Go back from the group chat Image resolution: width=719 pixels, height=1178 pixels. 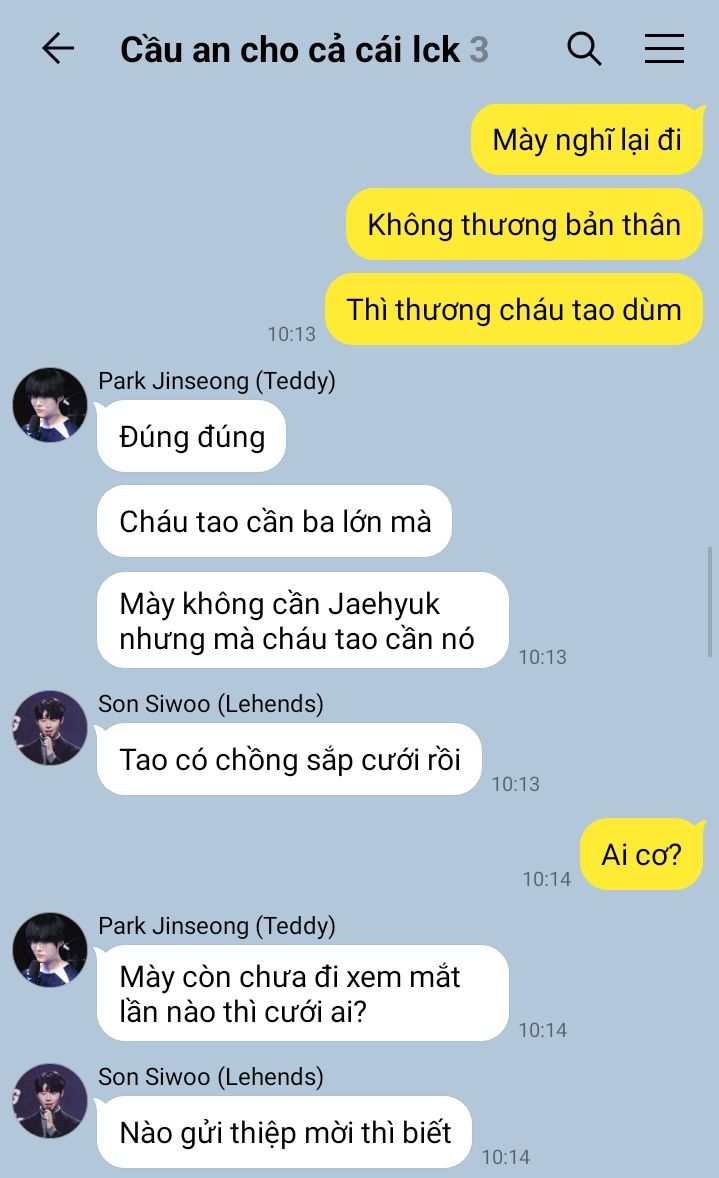(x=58, y=49)
